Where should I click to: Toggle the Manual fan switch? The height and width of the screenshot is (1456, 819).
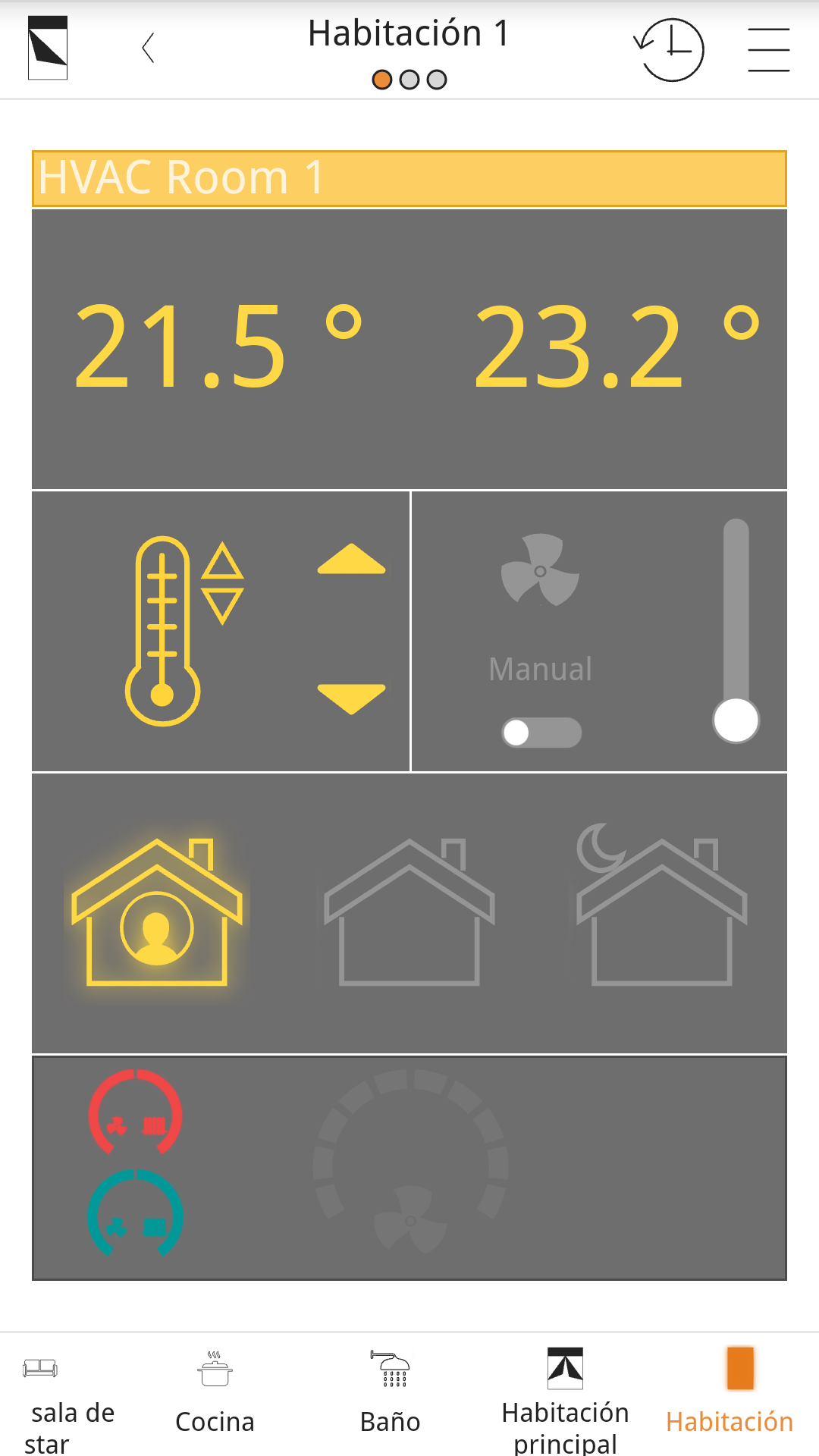click(541, 733)
